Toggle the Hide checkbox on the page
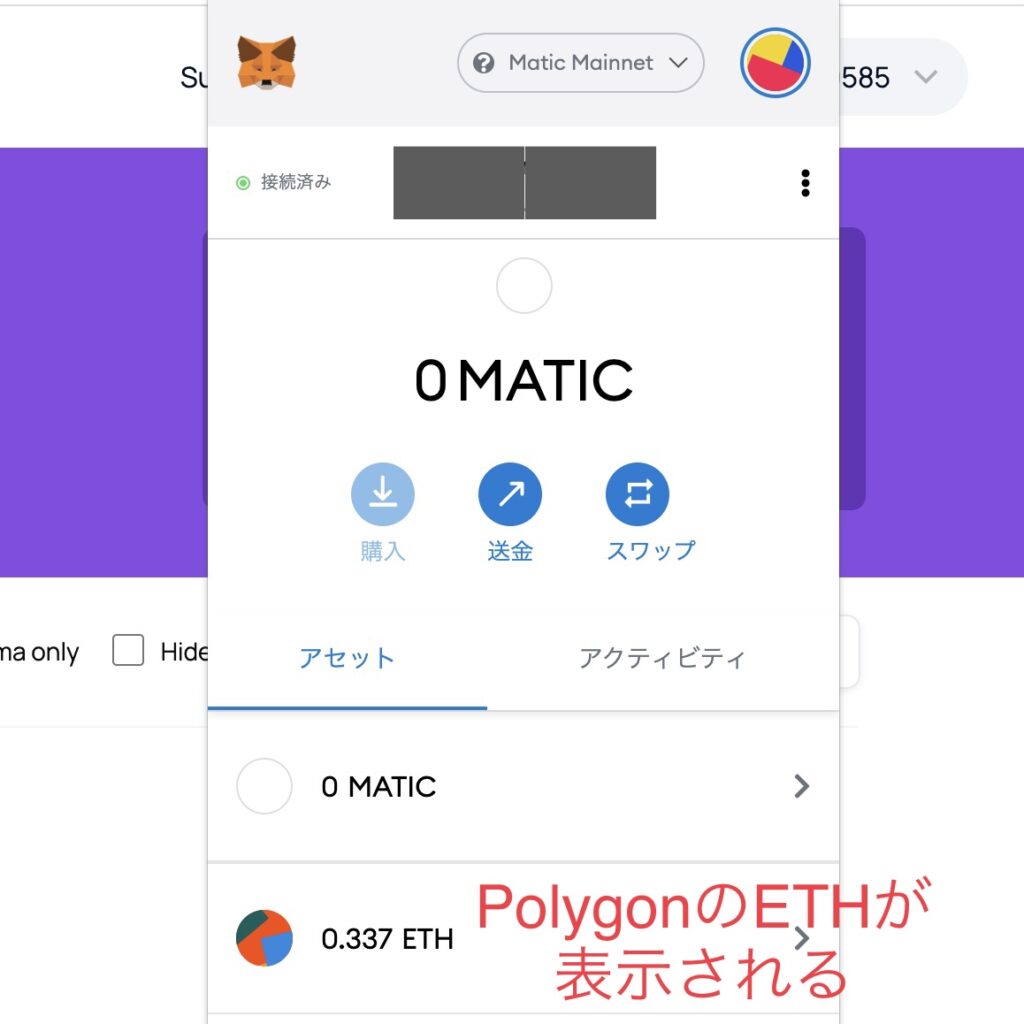This screenshot has width=1024, height=1024. 128,651
